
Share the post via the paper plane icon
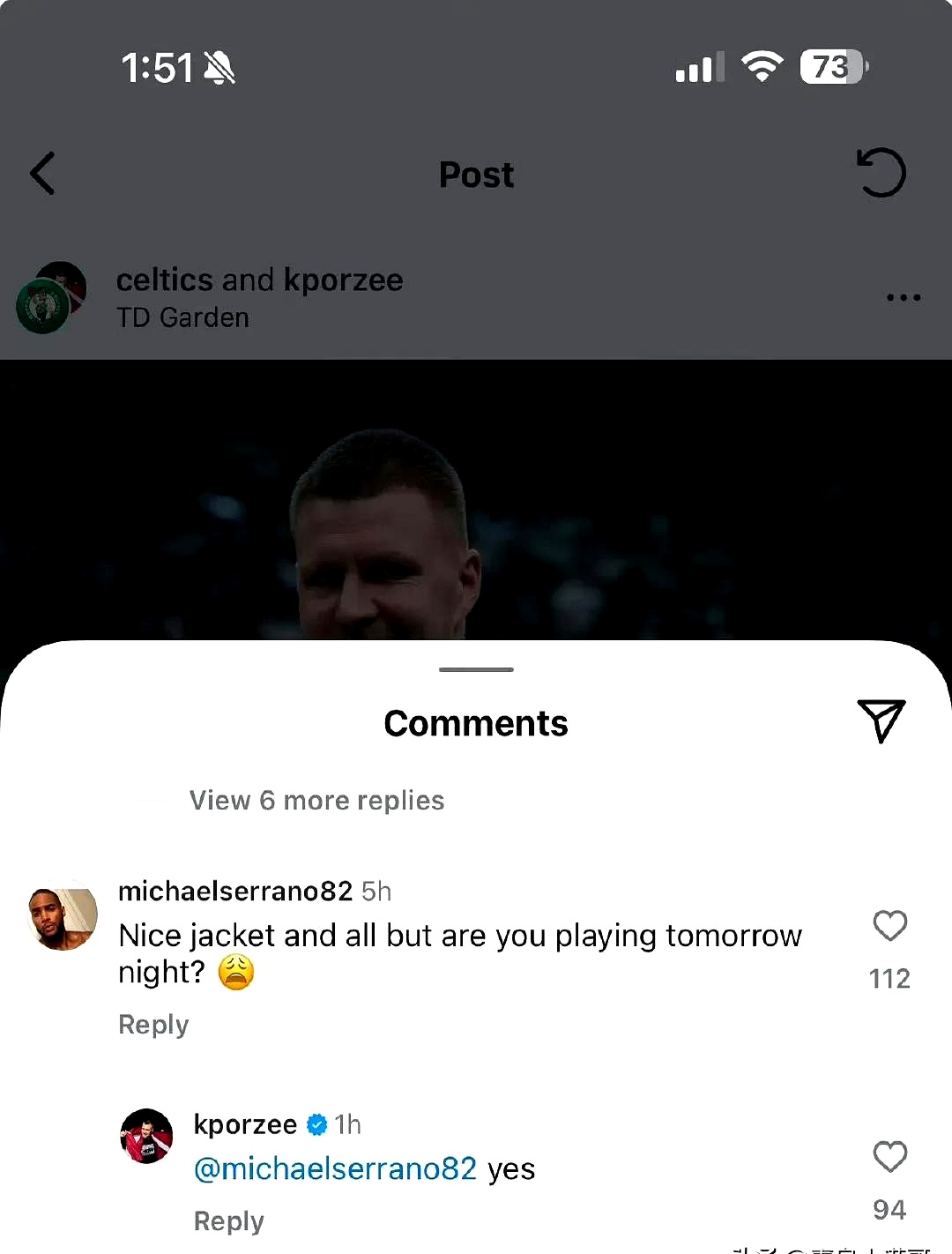(x=881, y=721)
